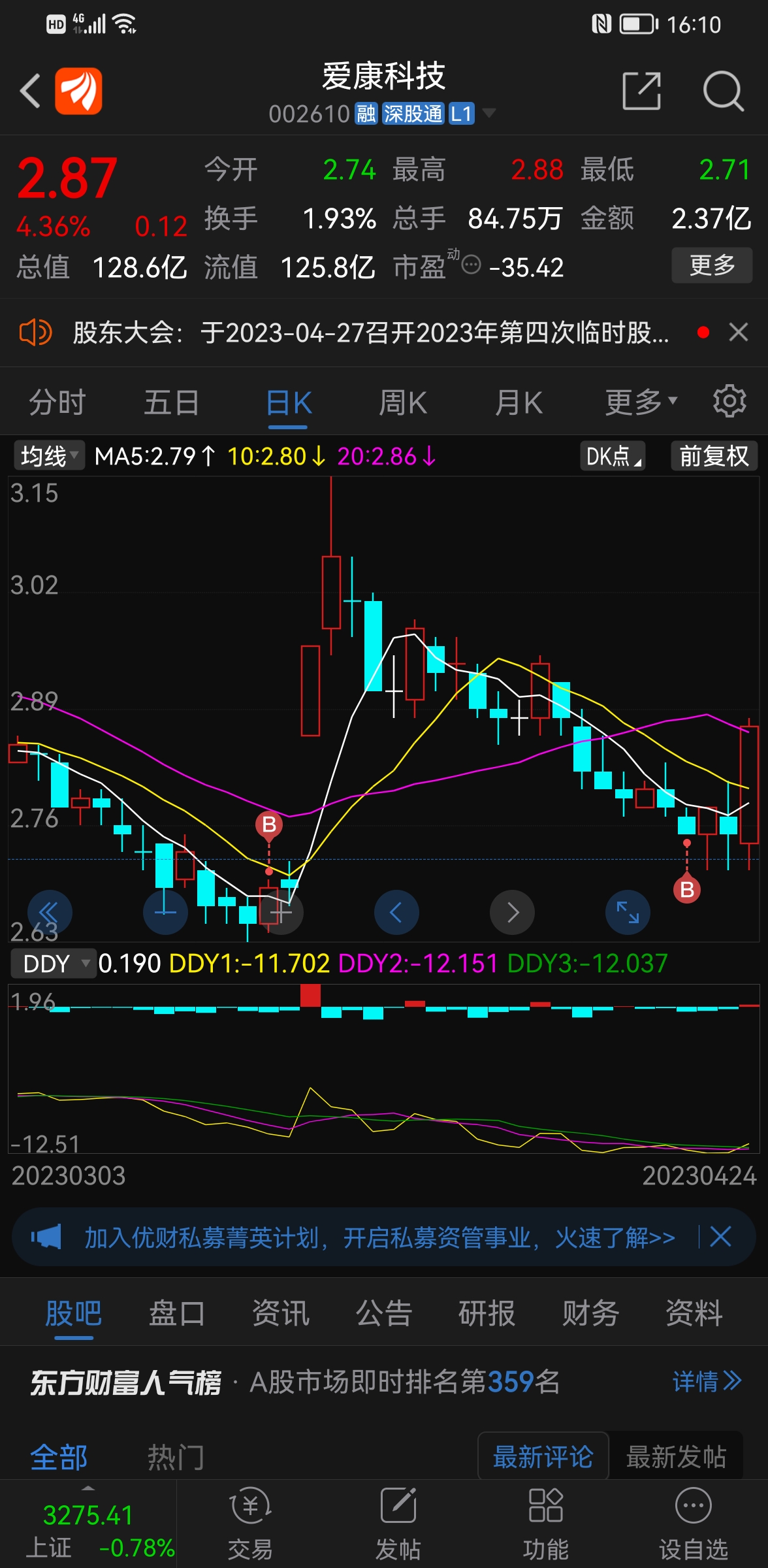Image resolution: width=768 pixels, height=1568 pixels.
Task: Switch to 最新发帖 view
Action: coord(677,1456)
